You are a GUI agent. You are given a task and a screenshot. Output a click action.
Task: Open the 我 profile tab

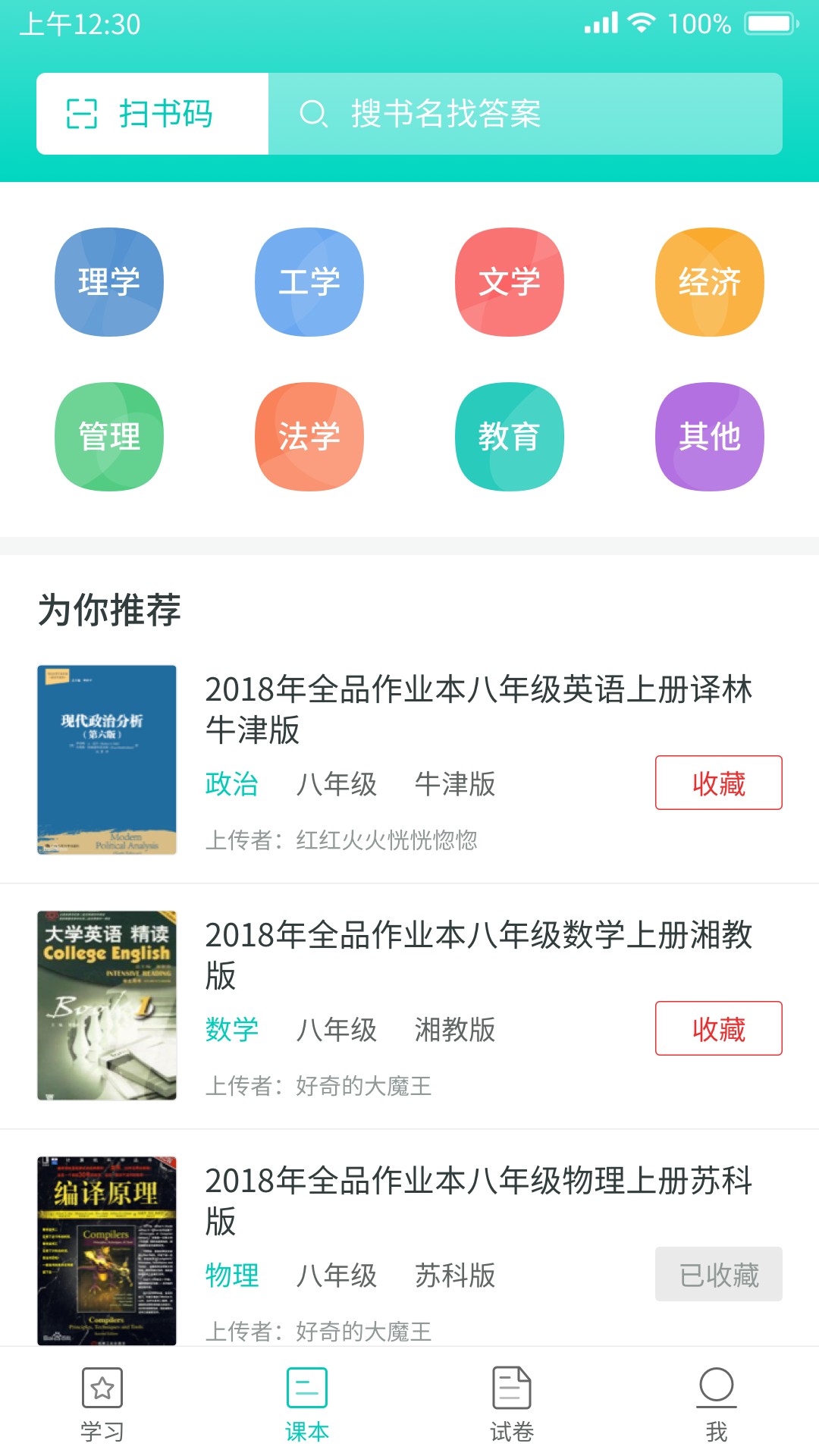coord(715,1403)
